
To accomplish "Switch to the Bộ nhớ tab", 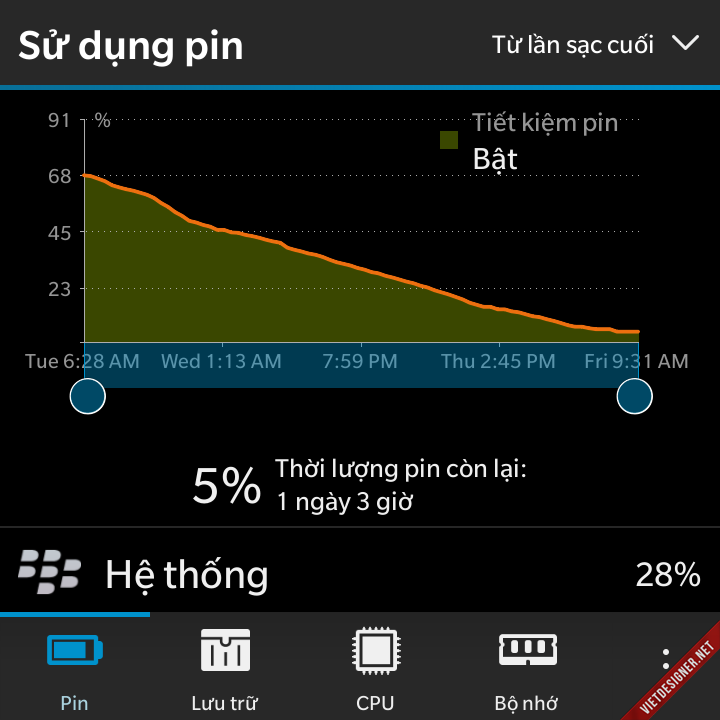I will 527,667.
